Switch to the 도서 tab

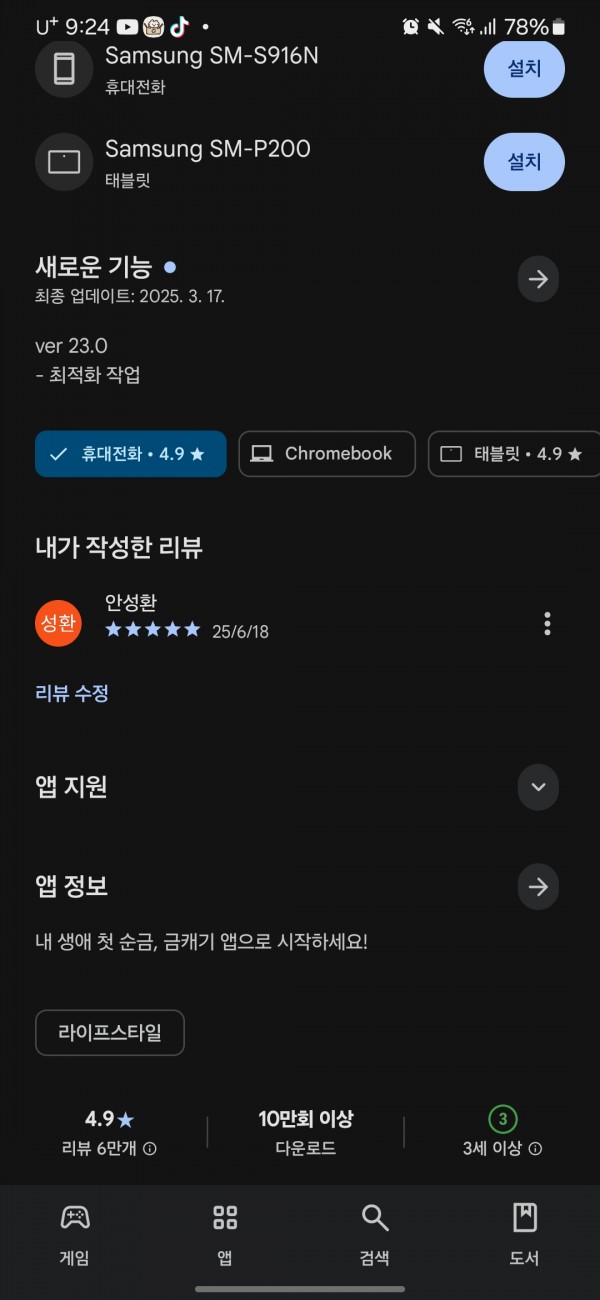click(524, 1235)
